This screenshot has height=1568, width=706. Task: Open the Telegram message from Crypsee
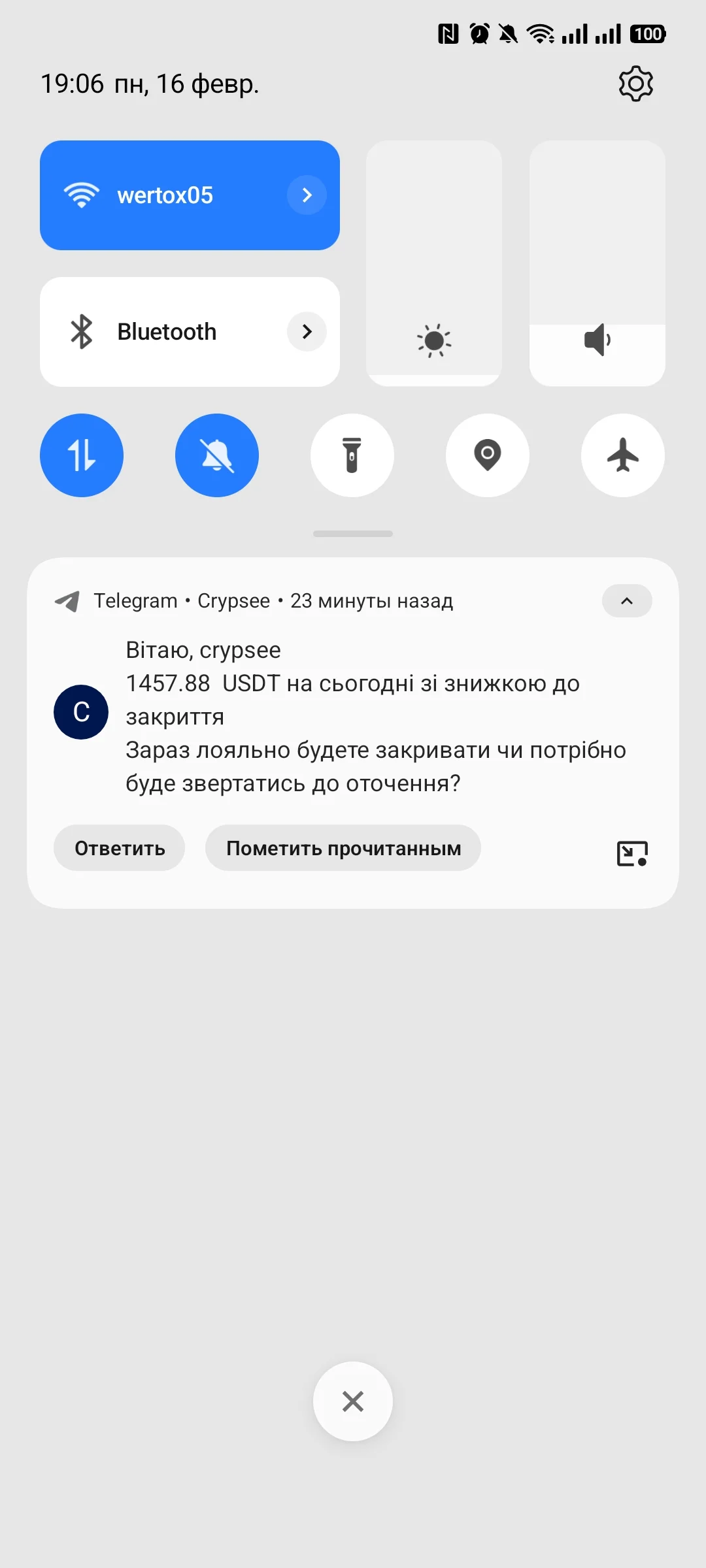(375, 717)
